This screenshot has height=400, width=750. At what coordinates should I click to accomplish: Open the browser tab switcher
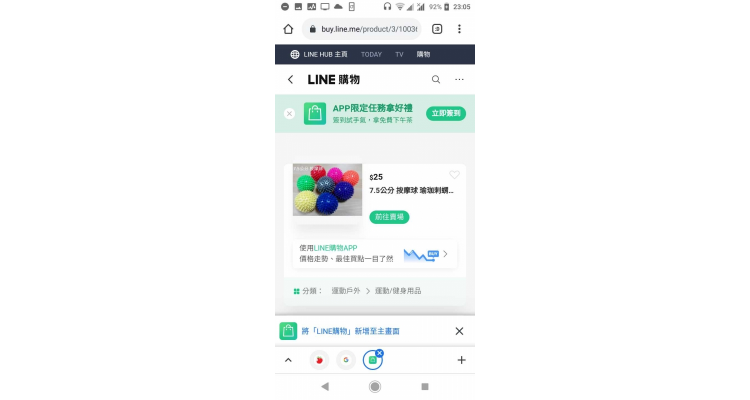[437, 29]
